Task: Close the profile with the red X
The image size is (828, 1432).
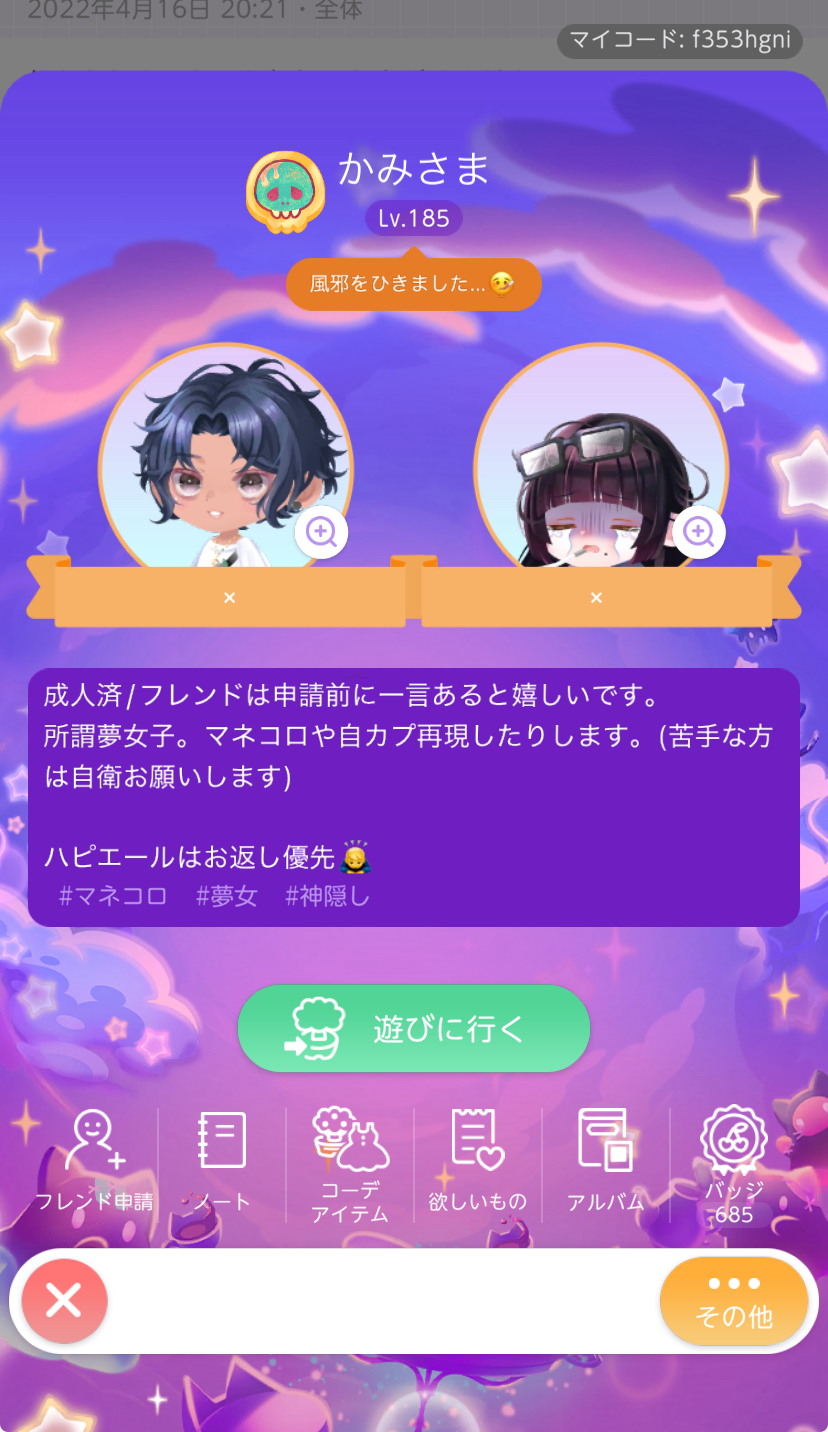Action: coord(64,1300)
